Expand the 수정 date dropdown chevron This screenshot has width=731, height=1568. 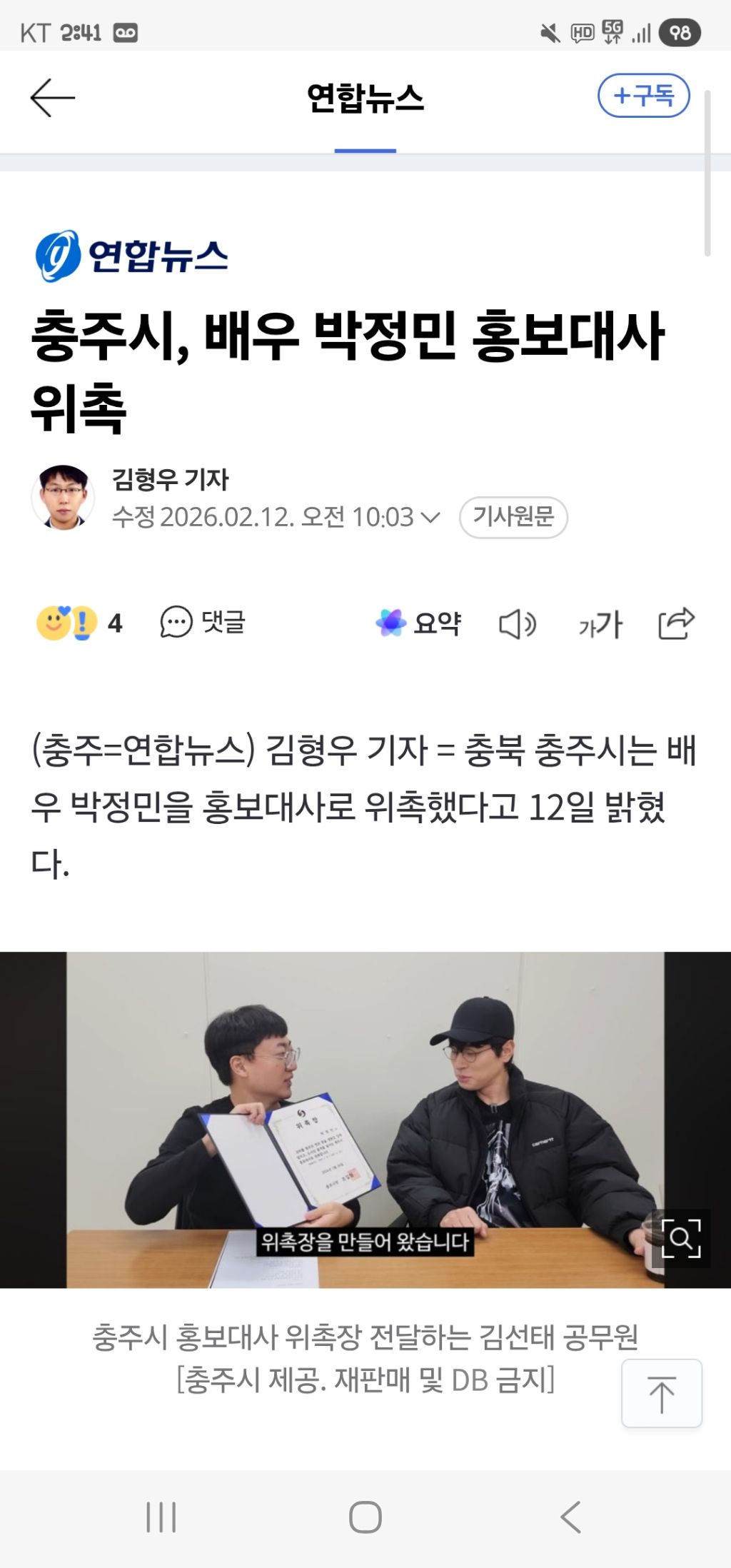pos(430,517)
